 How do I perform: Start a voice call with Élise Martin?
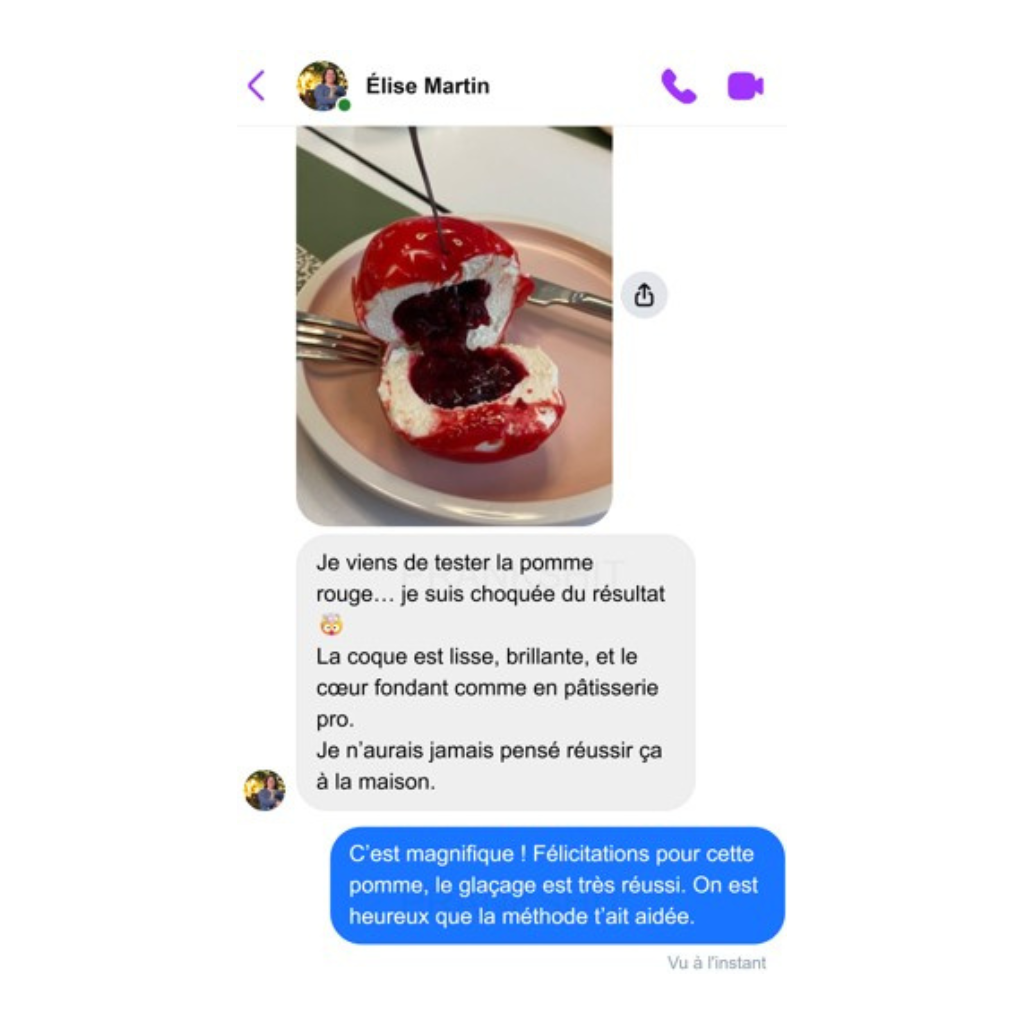tap(678, 86)
